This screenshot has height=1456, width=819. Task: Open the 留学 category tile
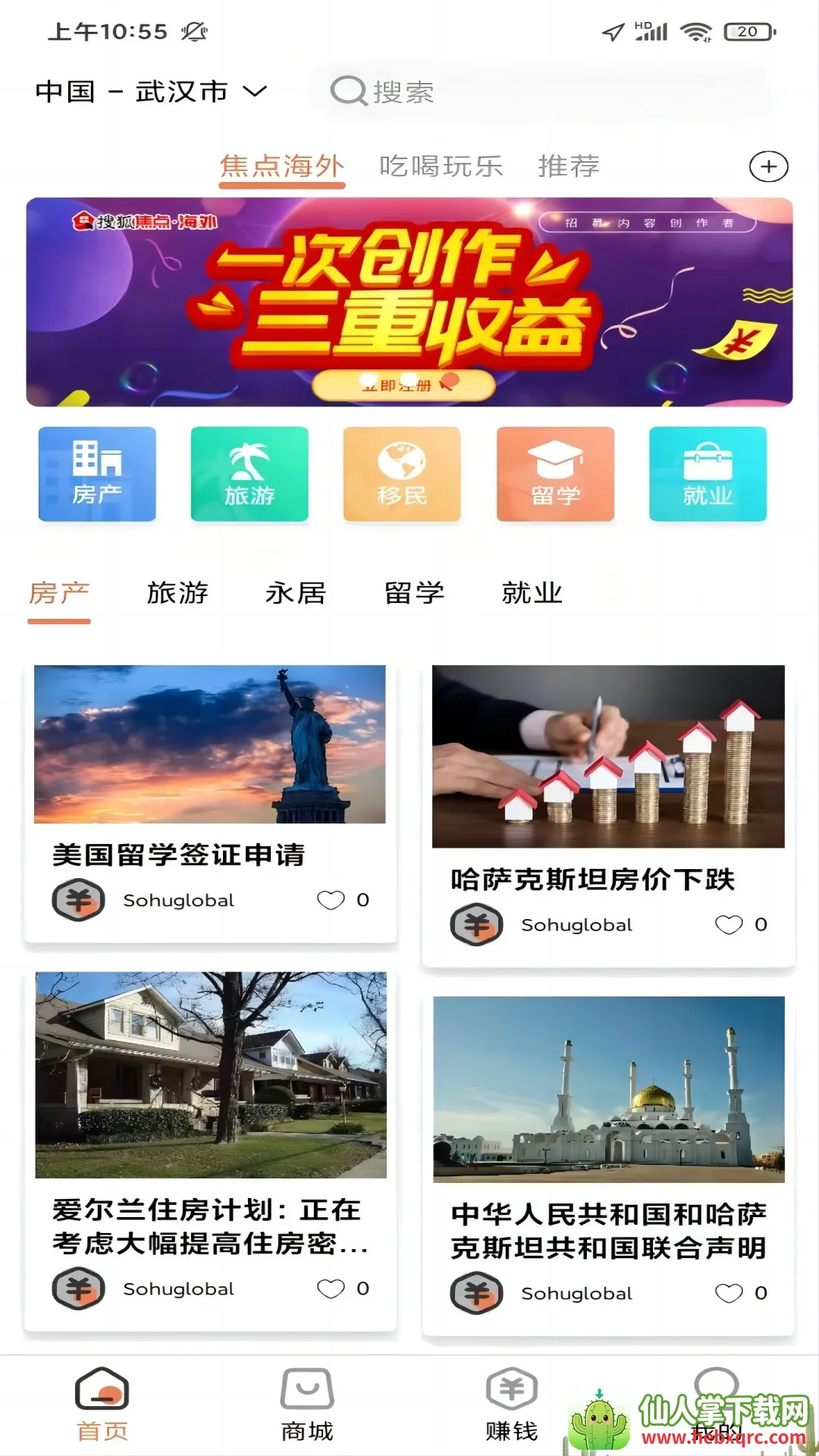coord(555,474)
